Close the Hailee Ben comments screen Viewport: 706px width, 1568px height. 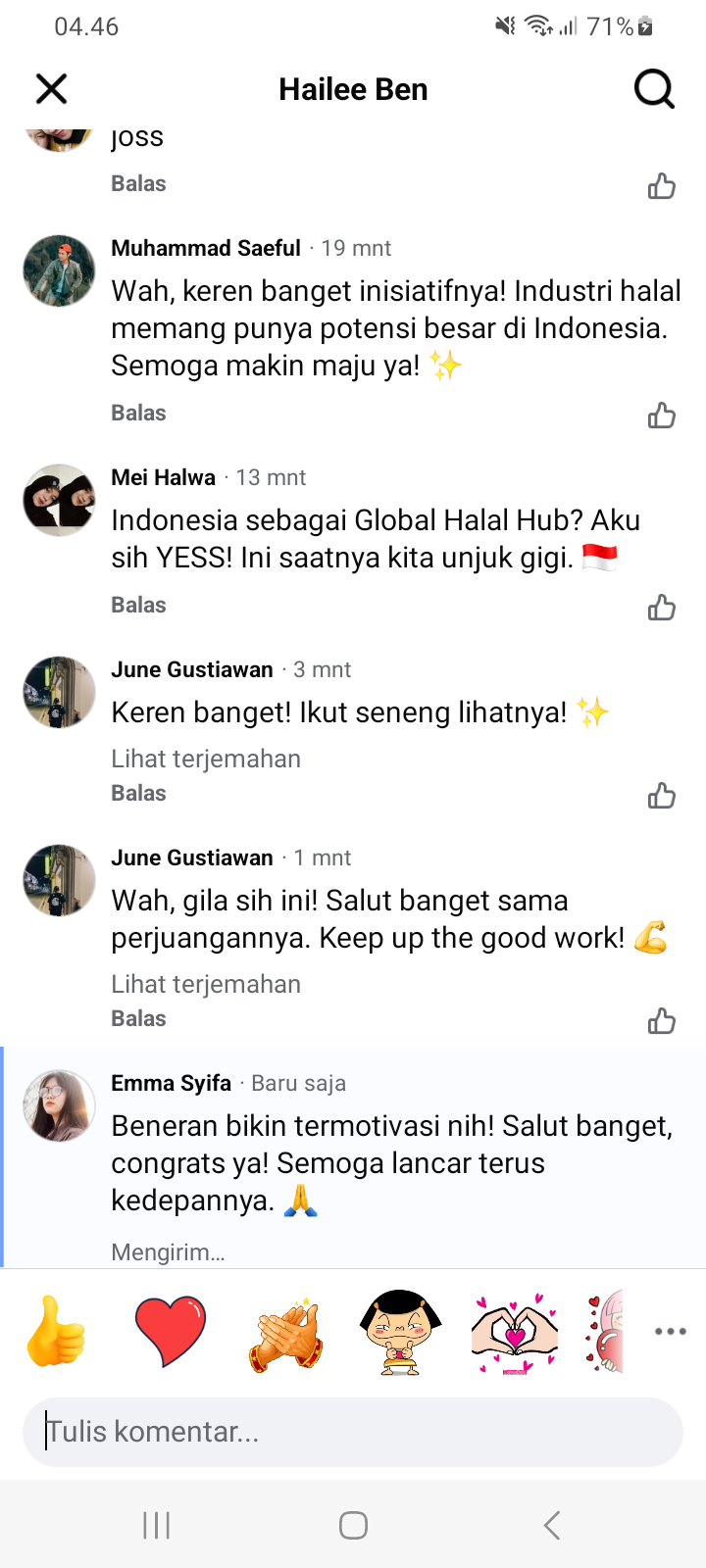pyautogui.click(x=51, y=89)
